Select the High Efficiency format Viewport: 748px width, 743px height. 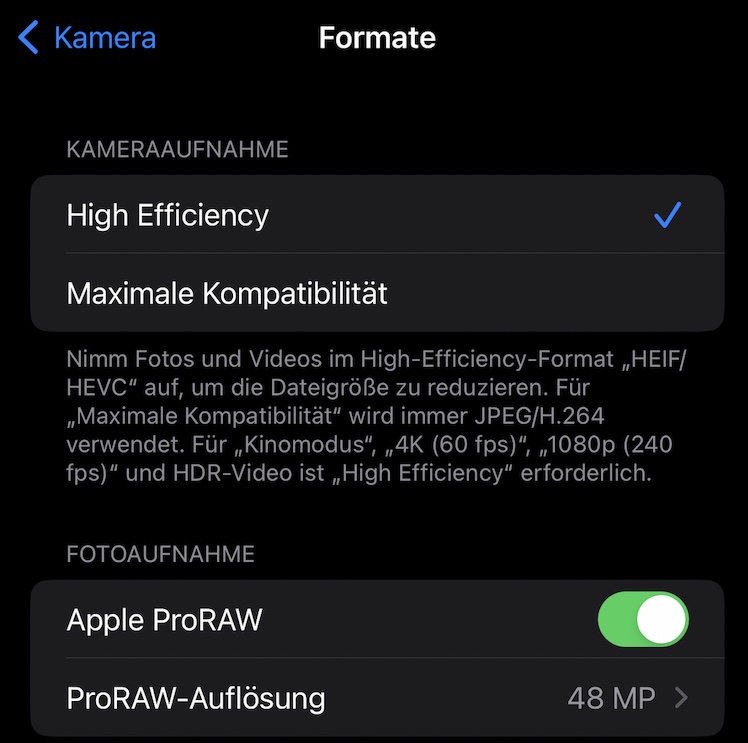click(x=376, y=215)
